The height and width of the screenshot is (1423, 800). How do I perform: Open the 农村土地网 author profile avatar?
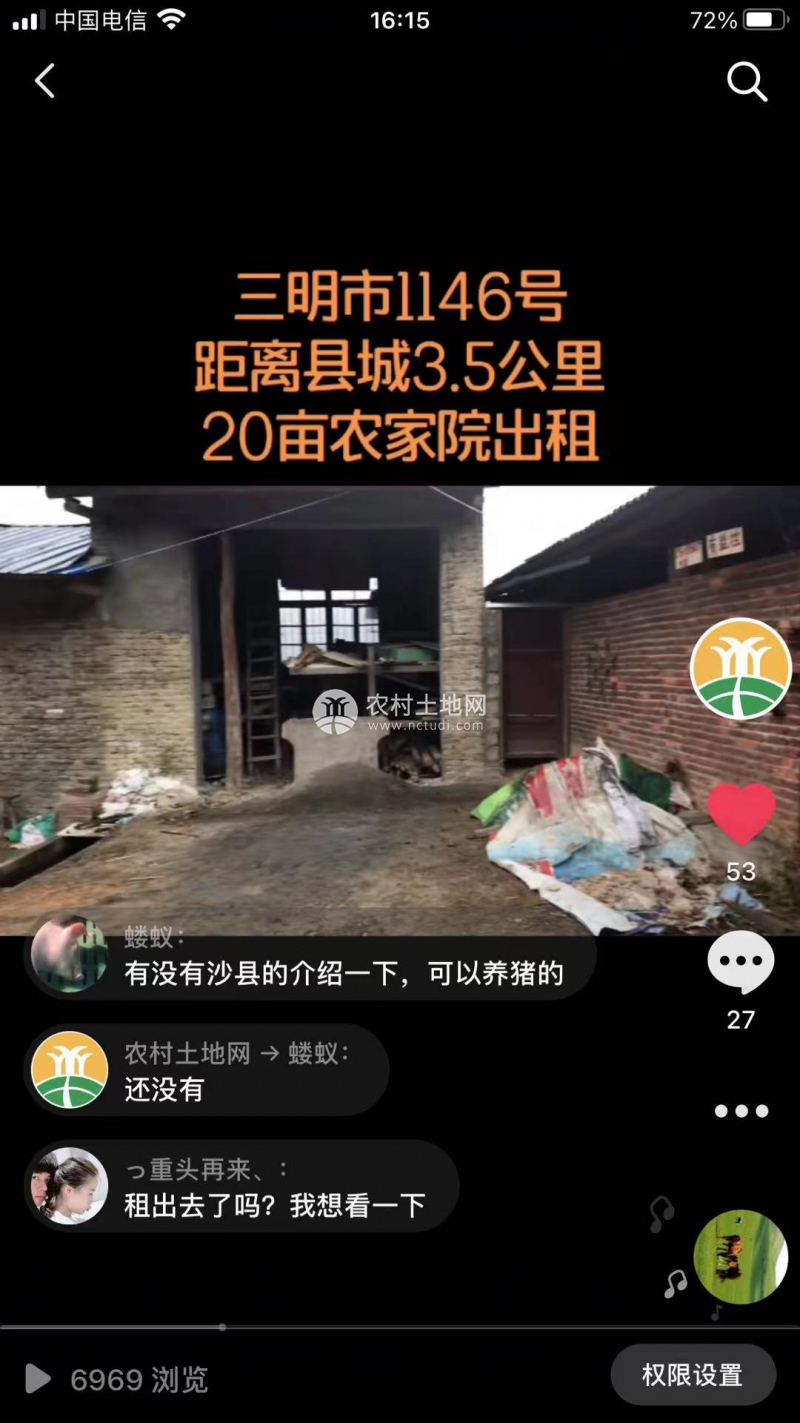740,668
